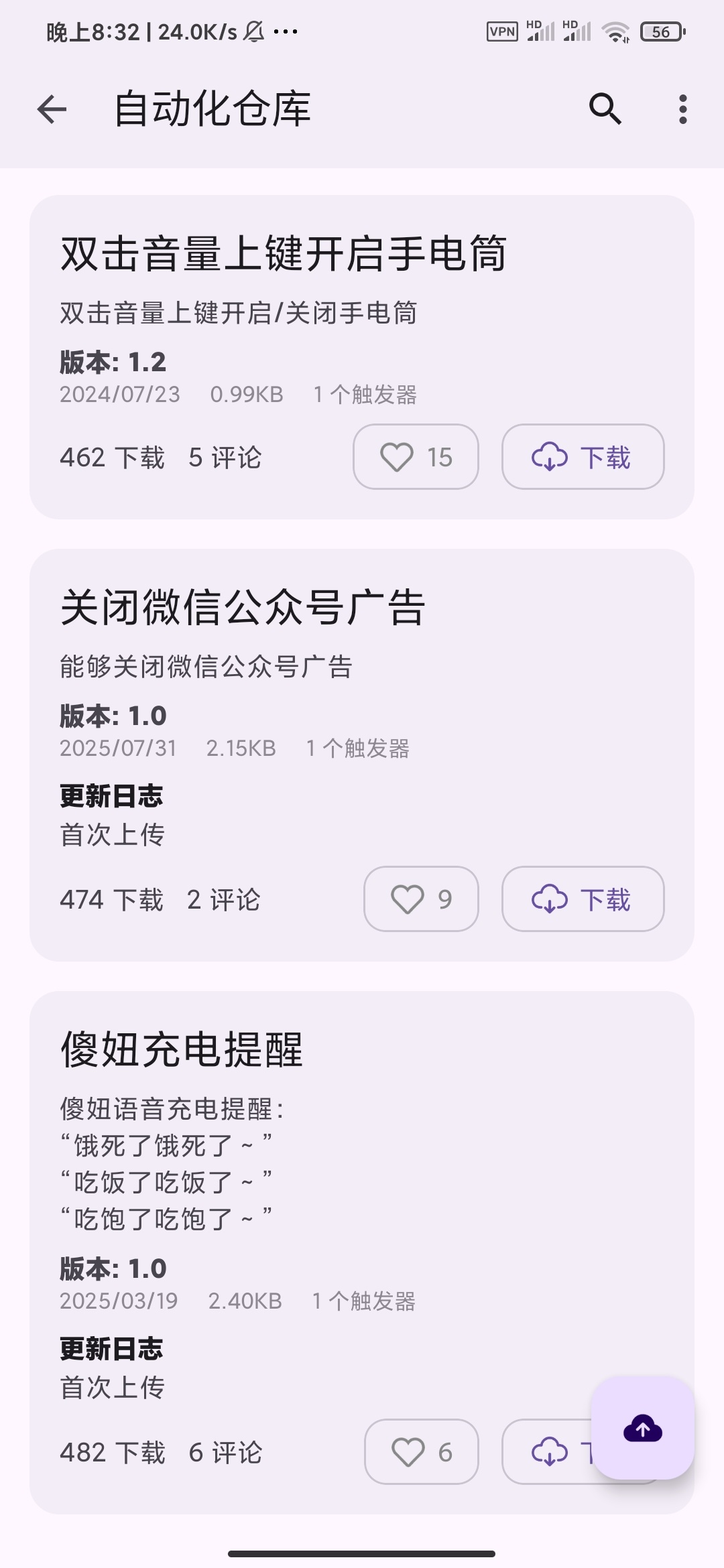The height and width of the screenshot is (1568, 724).
Task: Like 关闭微信公众号广告
Action: coord(421,899)
